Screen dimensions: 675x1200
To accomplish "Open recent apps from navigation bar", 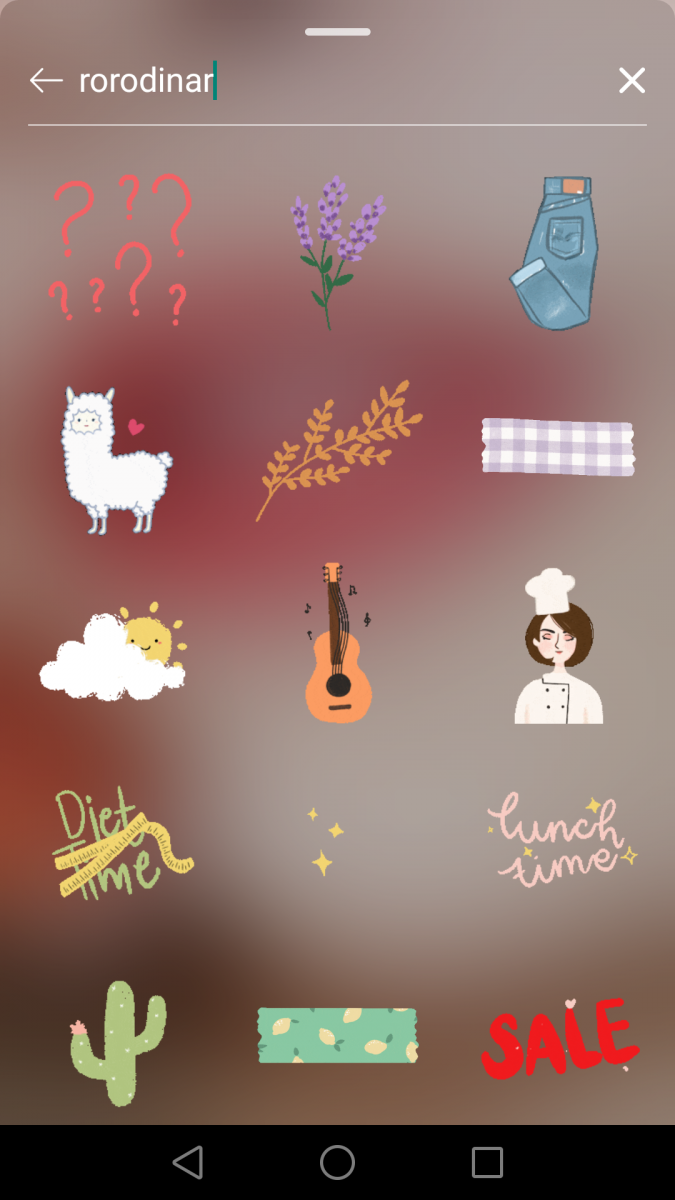I will (x=487, y=1162).
